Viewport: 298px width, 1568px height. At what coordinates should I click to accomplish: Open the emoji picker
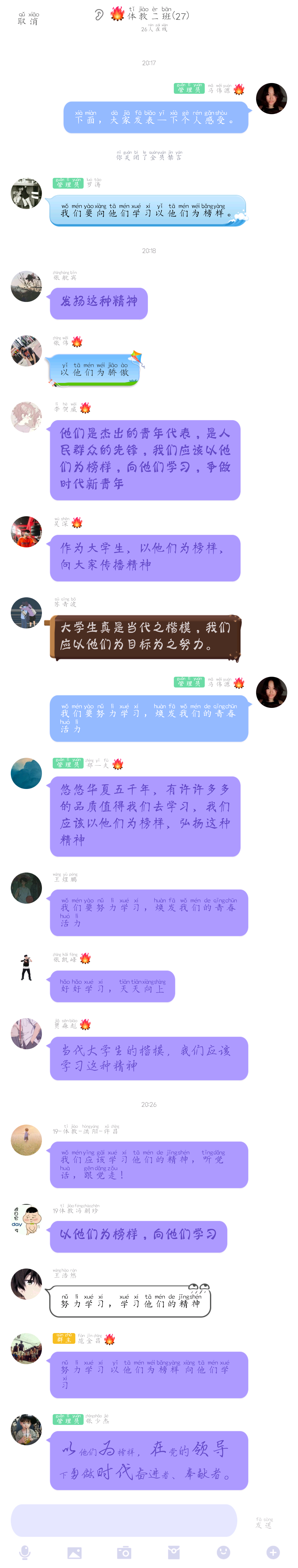click(224, 1551)
